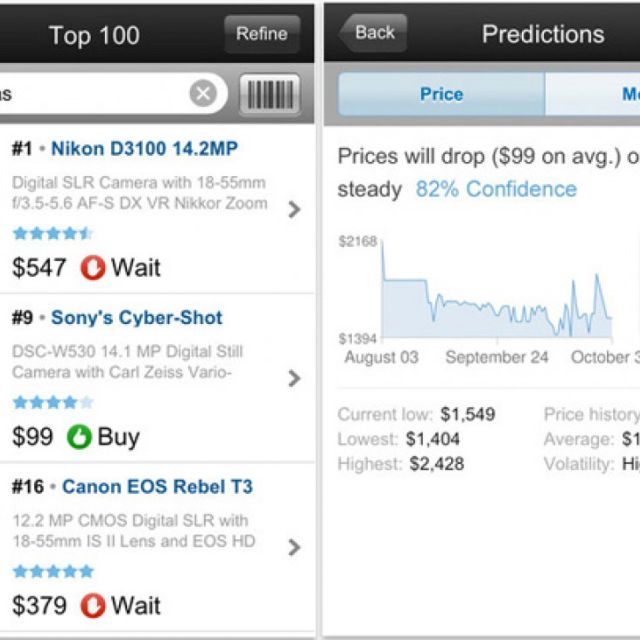Scan a product with the barcode button
This screenshot has width=640, height=640.
click(271, 95)
